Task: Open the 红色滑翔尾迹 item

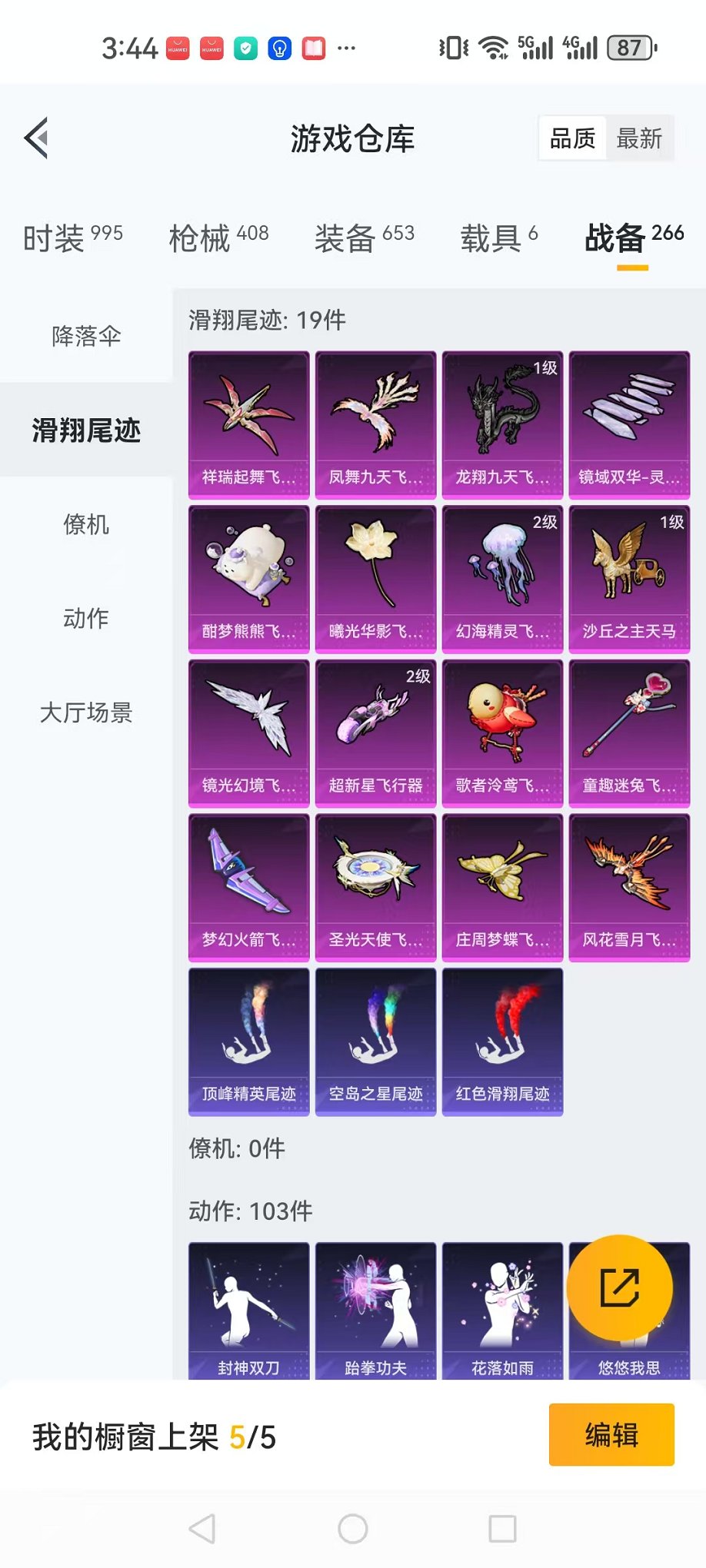Action: (502, 1041)
